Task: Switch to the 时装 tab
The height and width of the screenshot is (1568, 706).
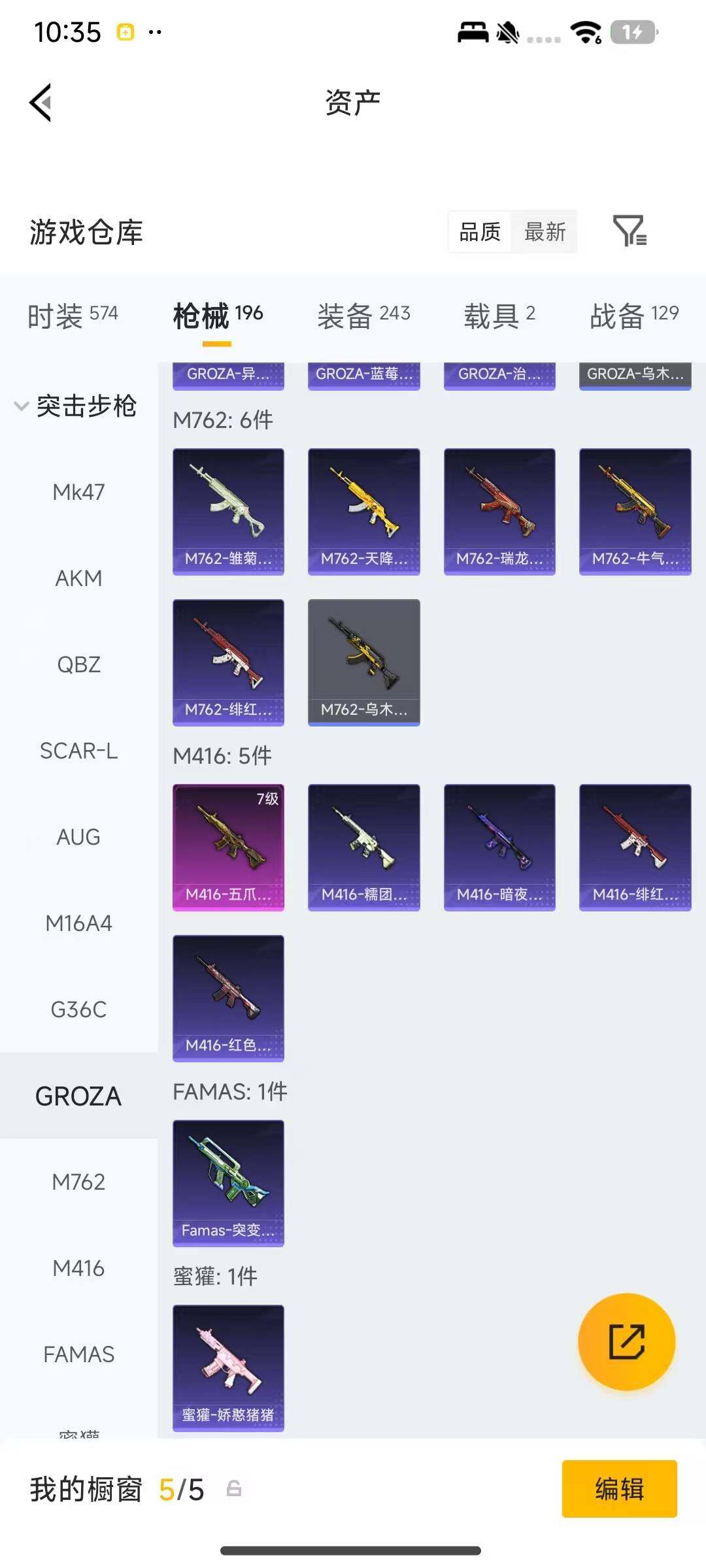Action: click(x=73, y=316)
